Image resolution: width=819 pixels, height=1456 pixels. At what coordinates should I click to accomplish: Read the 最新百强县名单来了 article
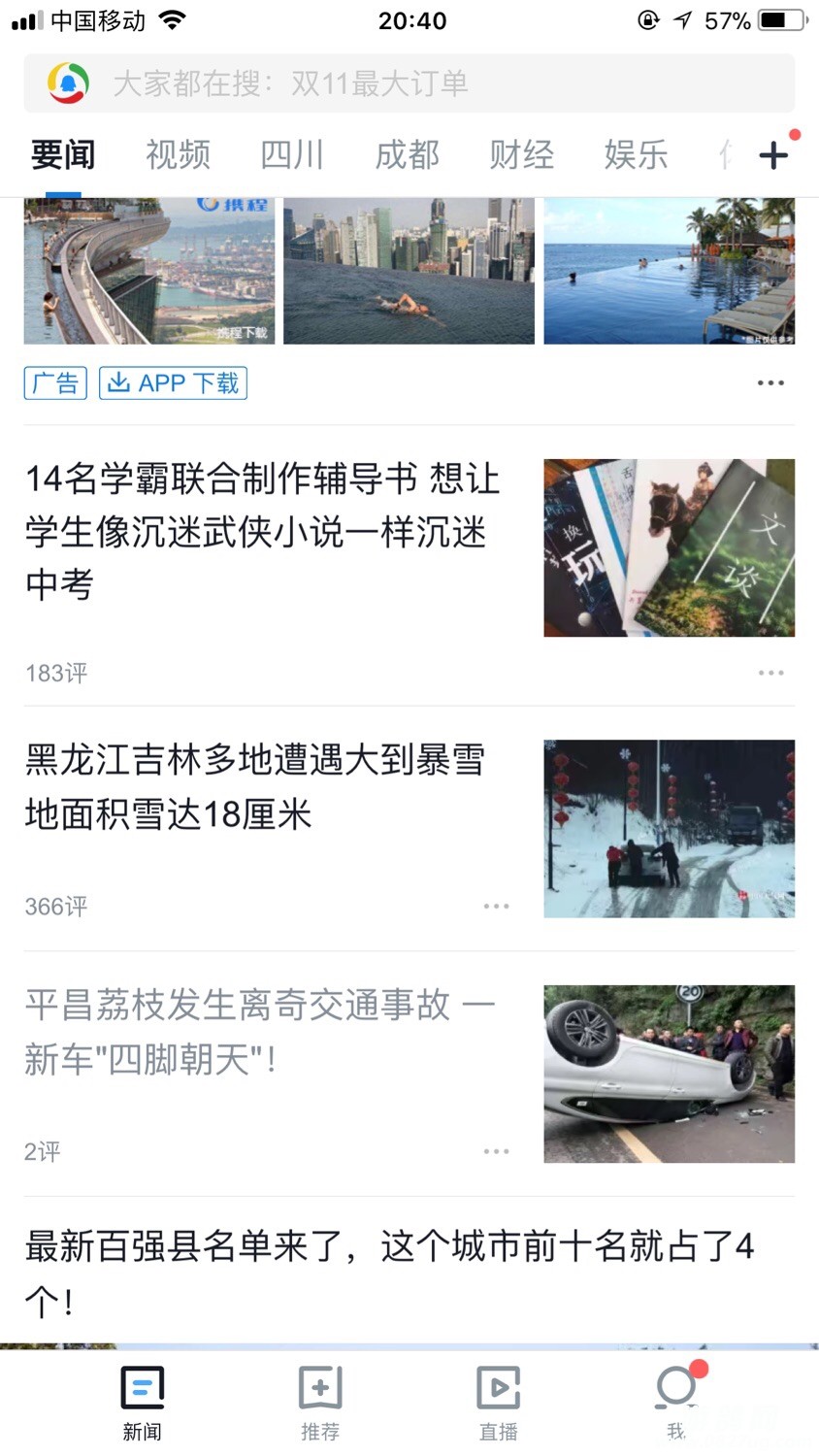pos(388,1272)
